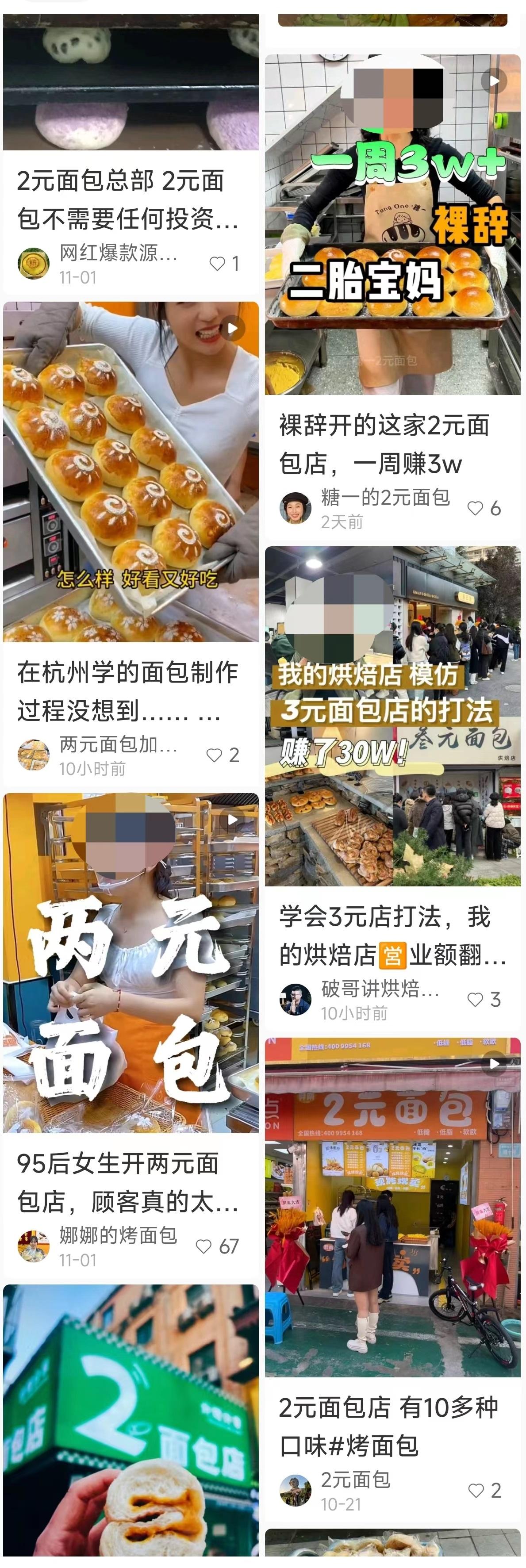526x1568 pixels.
Task: Like the 2元面包总部 post
Action: point(217,264)
